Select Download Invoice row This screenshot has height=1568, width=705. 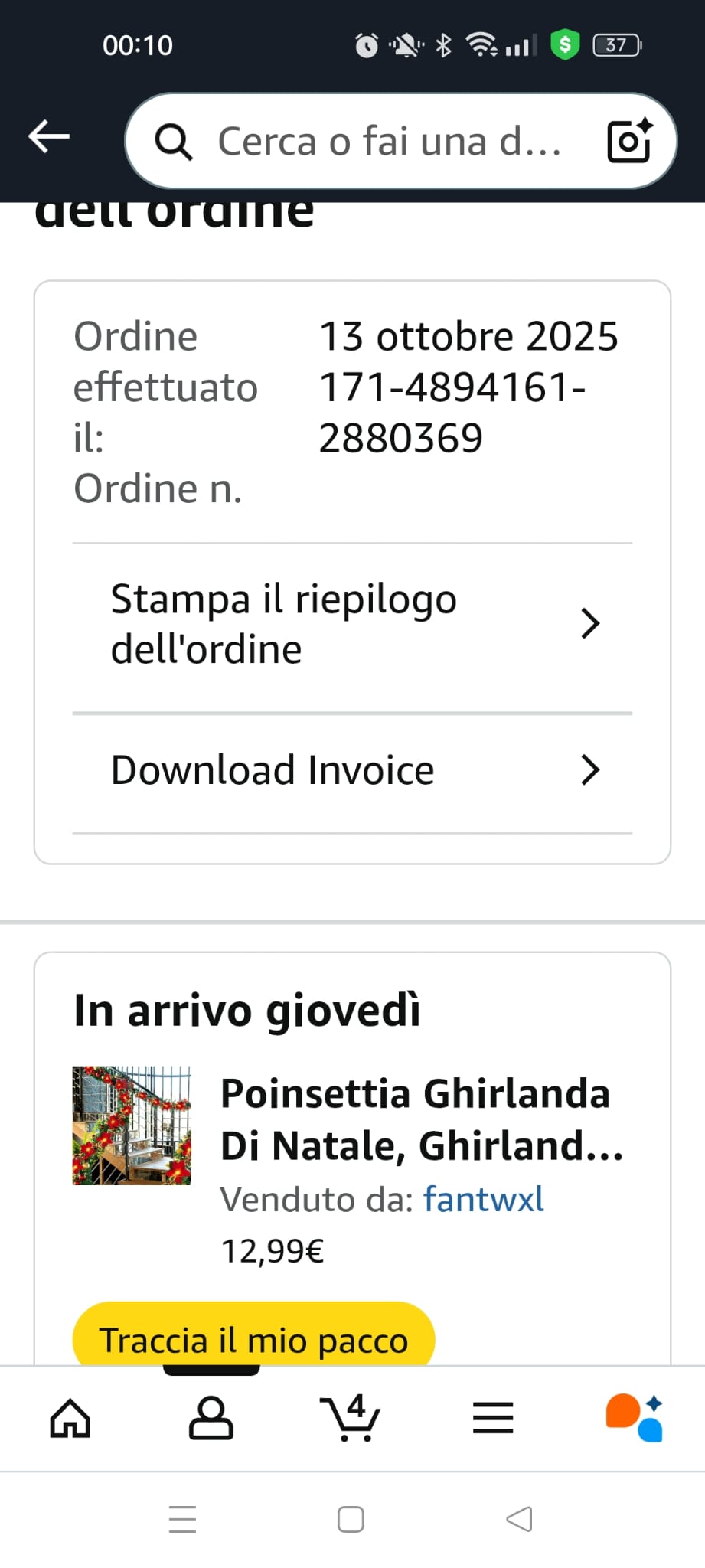coord(352,770)
